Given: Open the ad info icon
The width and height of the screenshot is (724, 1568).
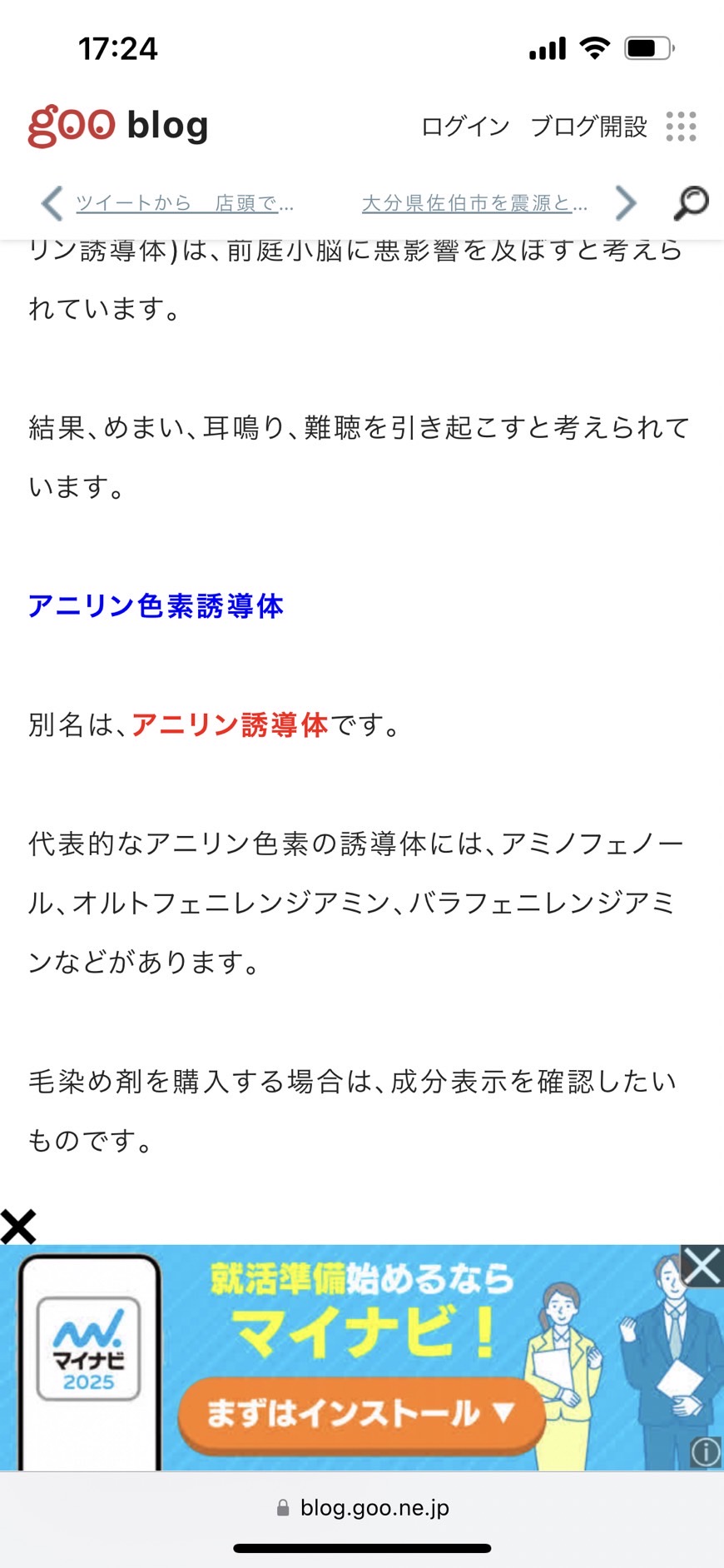Looking at the screenshot, I should (706, 1452).
